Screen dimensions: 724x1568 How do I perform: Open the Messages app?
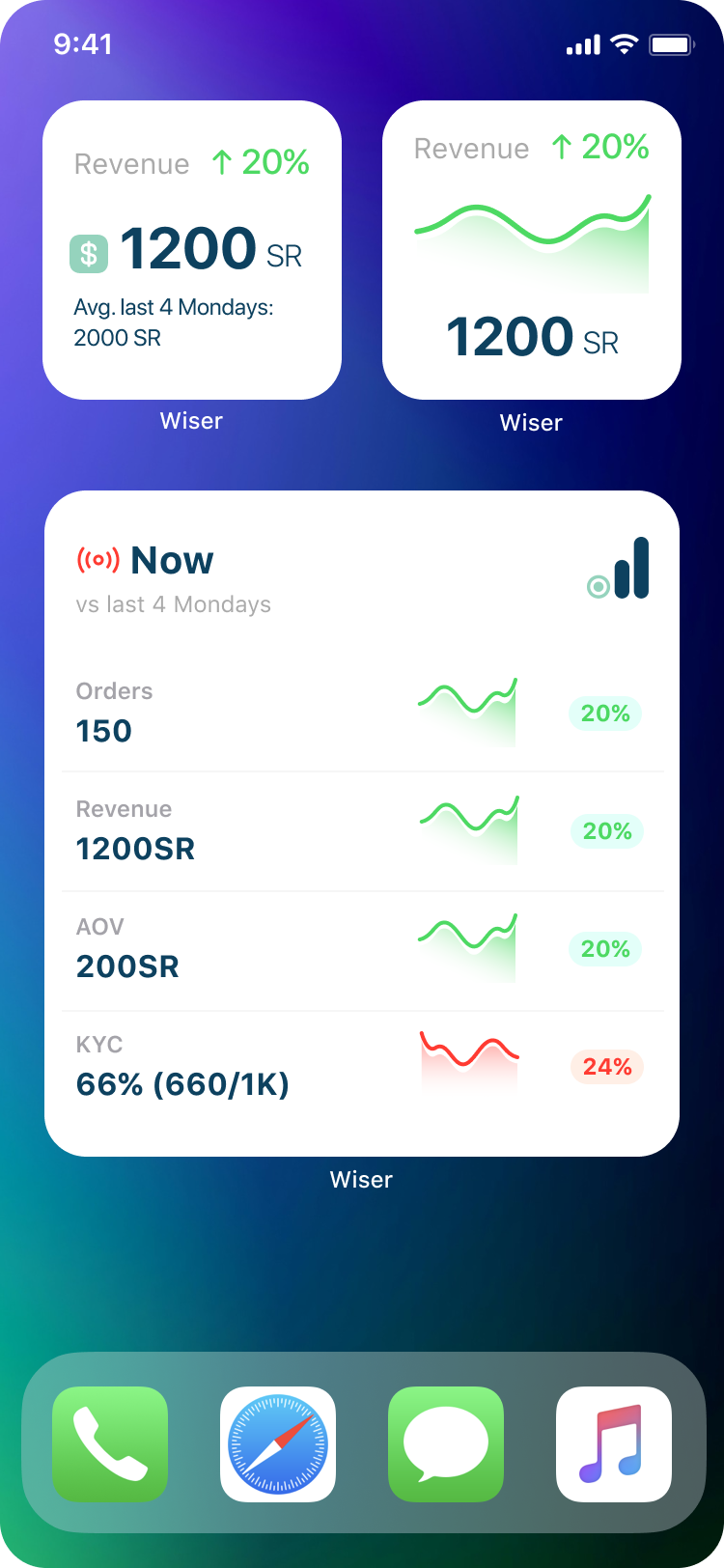tap(445, 1443)
